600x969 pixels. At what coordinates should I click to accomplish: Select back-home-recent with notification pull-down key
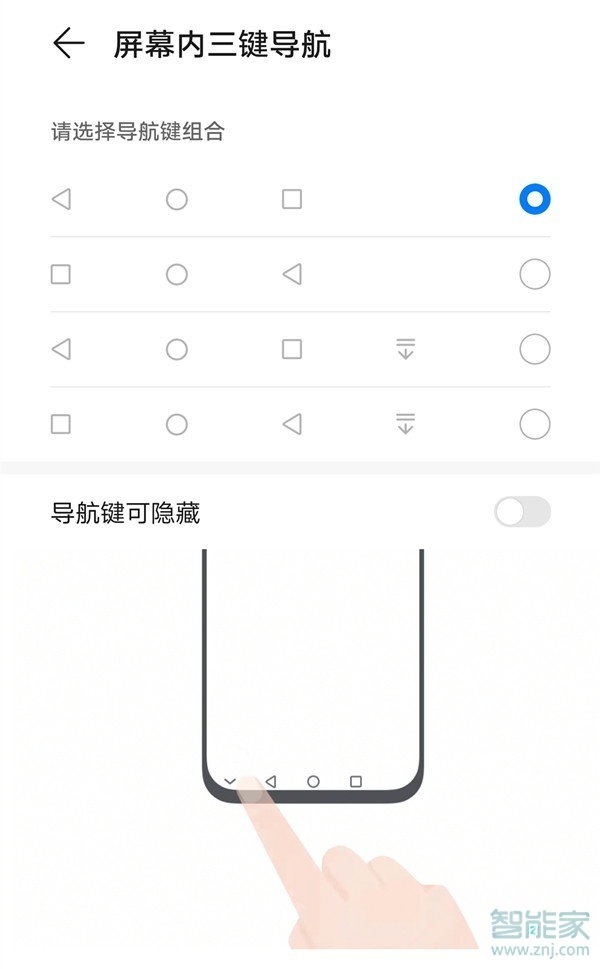click(534, 349)
